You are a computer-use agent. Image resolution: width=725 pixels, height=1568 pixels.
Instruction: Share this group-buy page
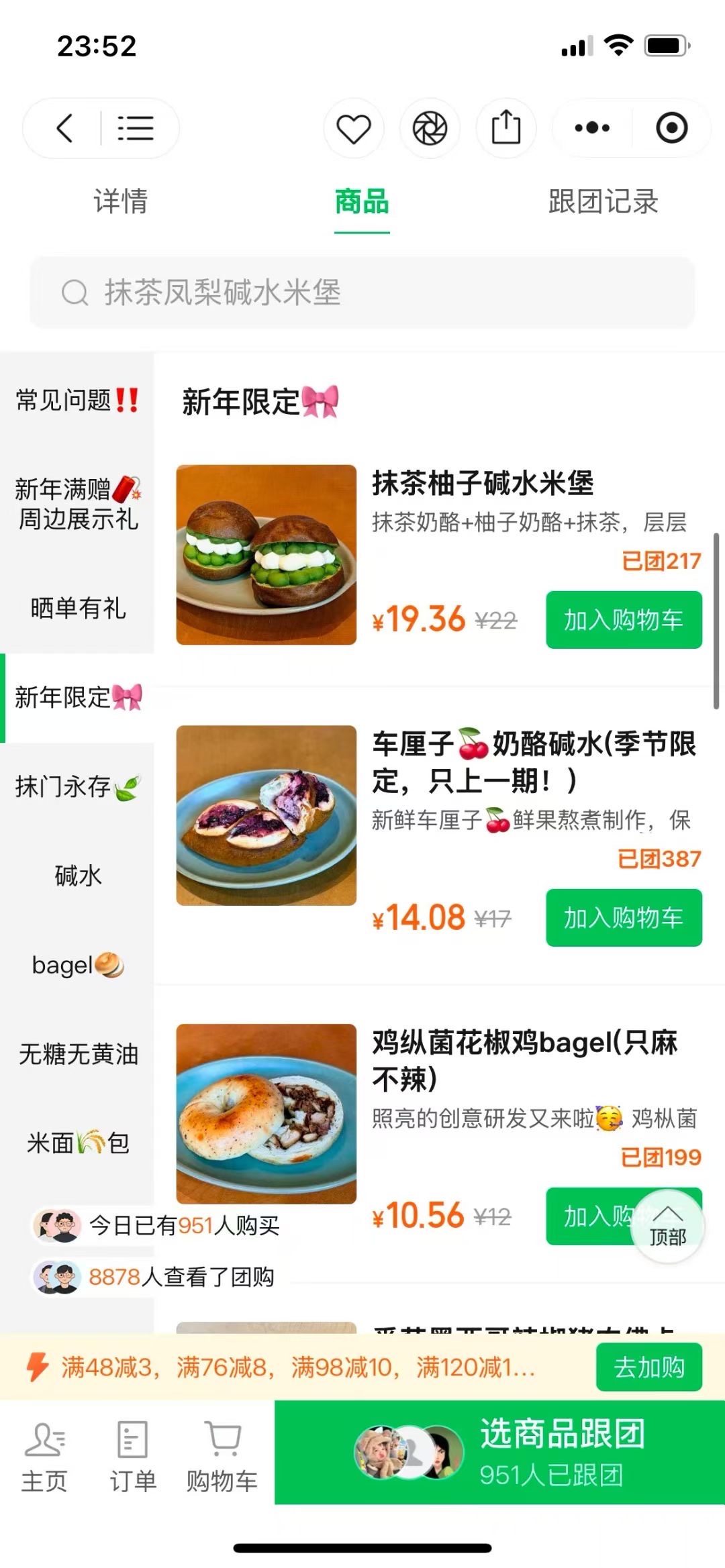click(x=505, y=128)
